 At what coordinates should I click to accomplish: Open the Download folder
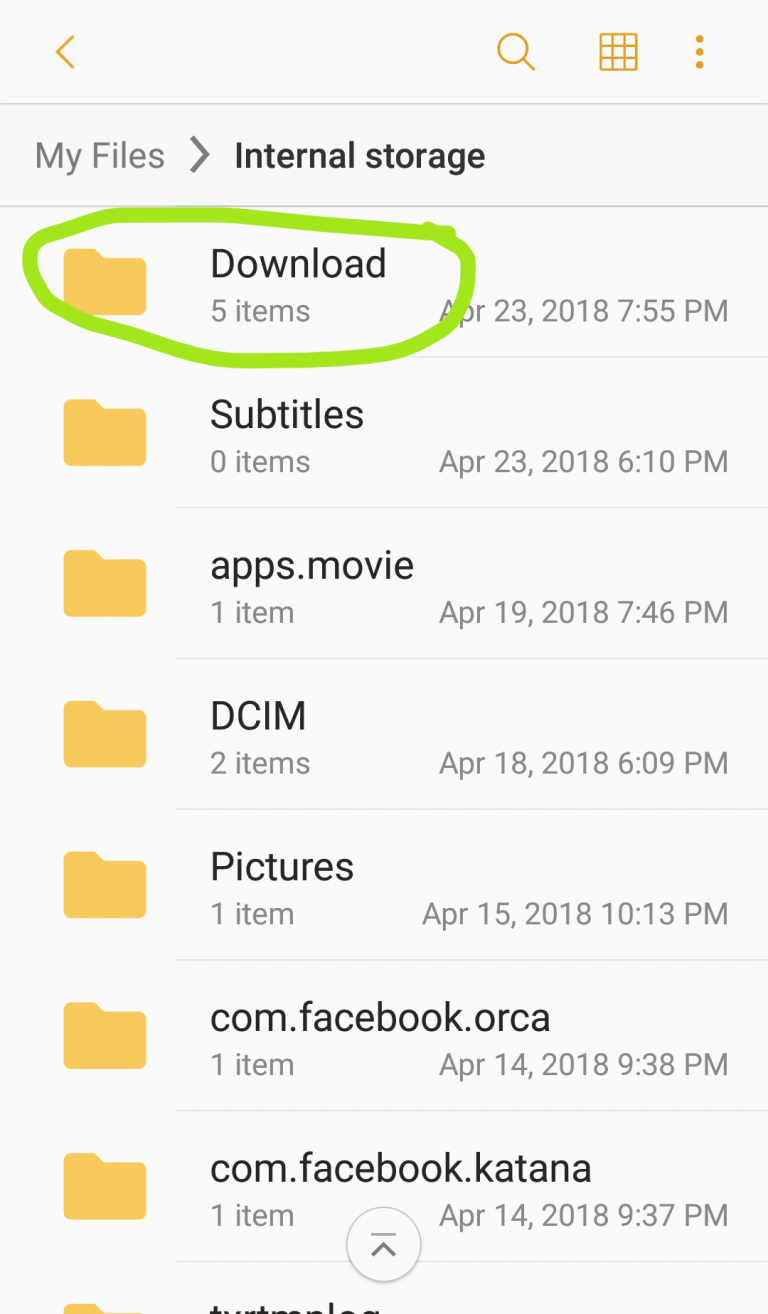click(x=384, y=282)
